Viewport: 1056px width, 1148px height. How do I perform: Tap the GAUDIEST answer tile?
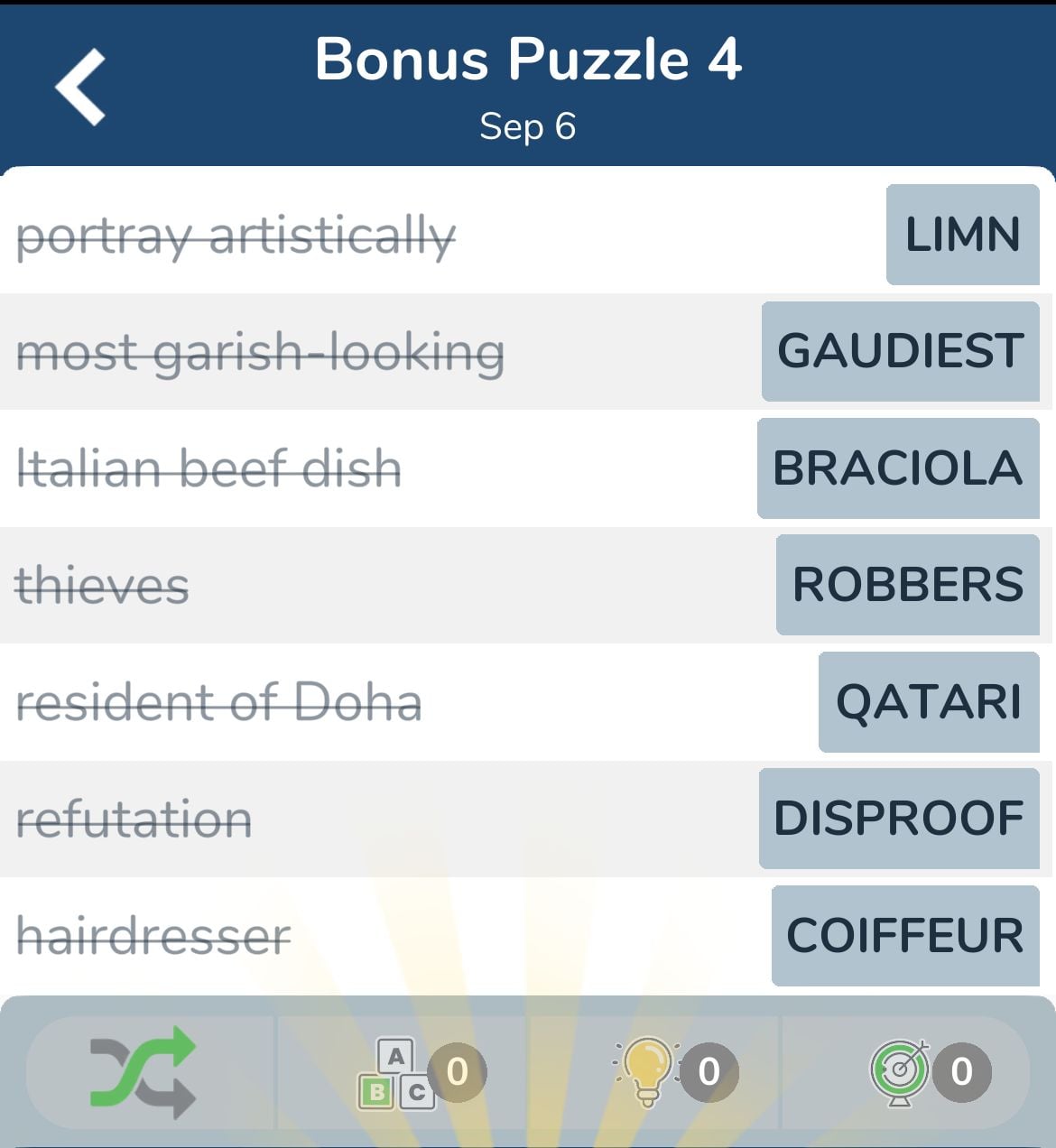point(900,351)
